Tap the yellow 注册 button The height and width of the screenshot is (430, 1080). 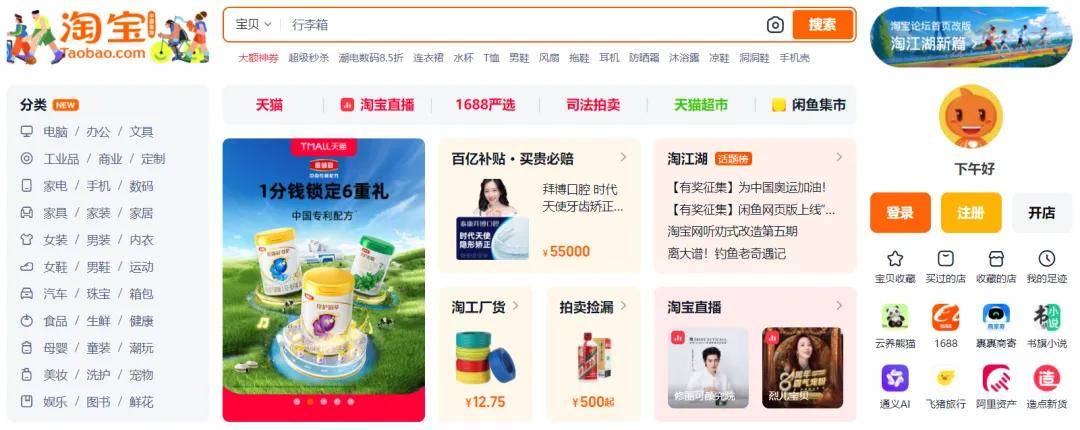970,213
